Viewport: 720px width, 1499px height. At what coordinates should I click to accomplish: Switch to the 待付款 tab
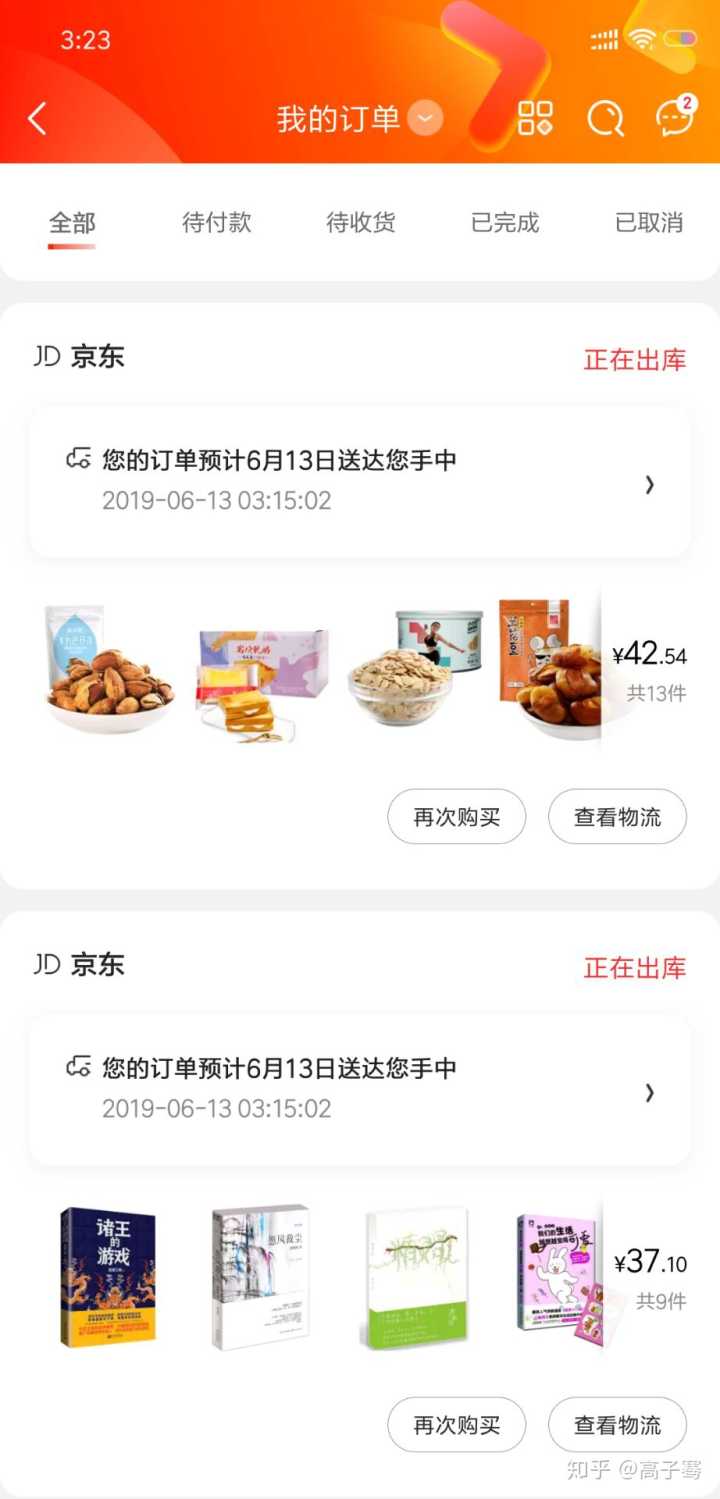tap(216, 222)
